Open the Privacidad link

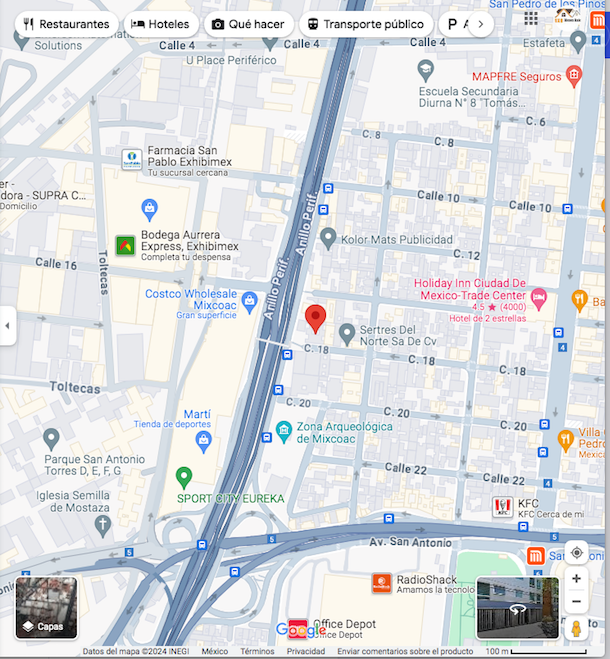click(x=305, y=651)
